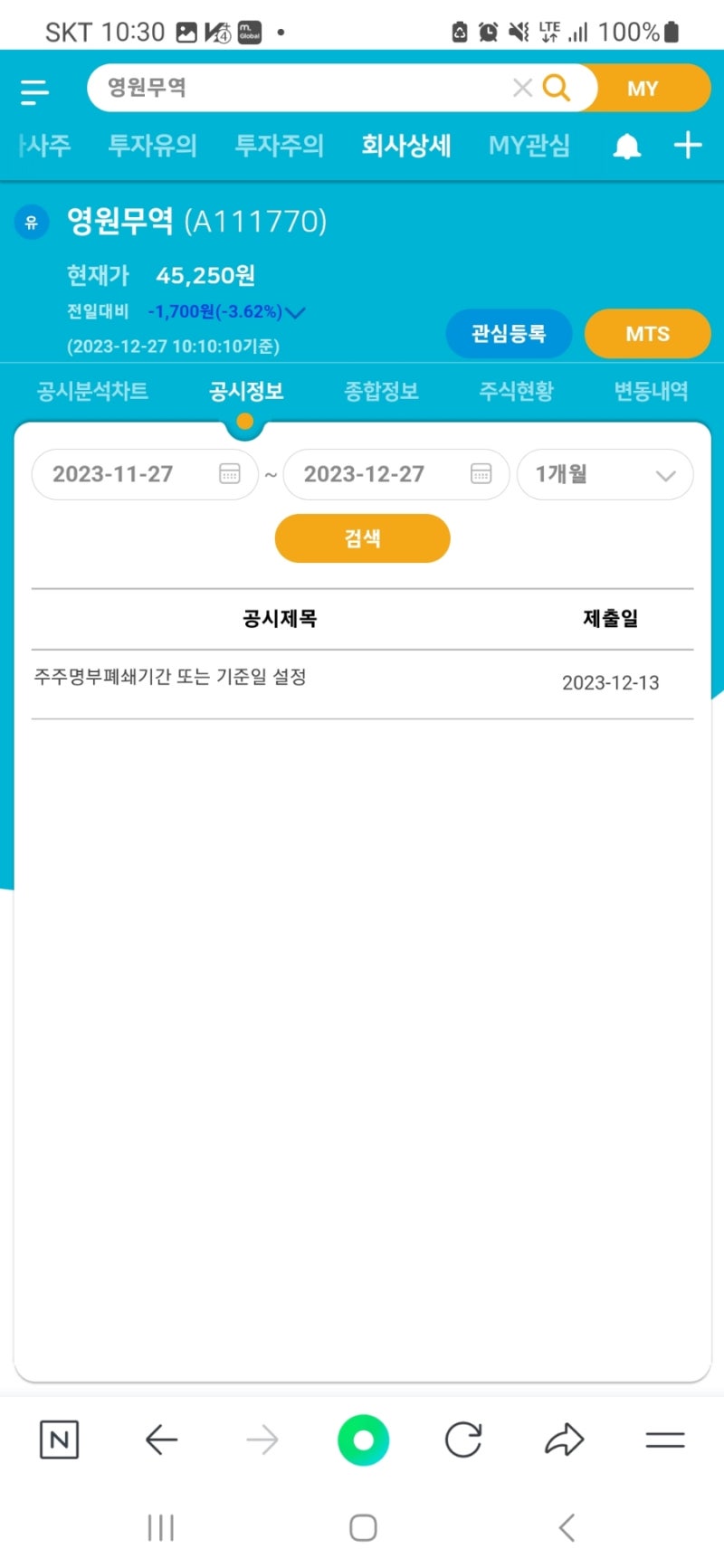This screenshot has width=724, height=1568.
Task: Select the 공시정보 tab indicator dot
Action: [244, 421]
